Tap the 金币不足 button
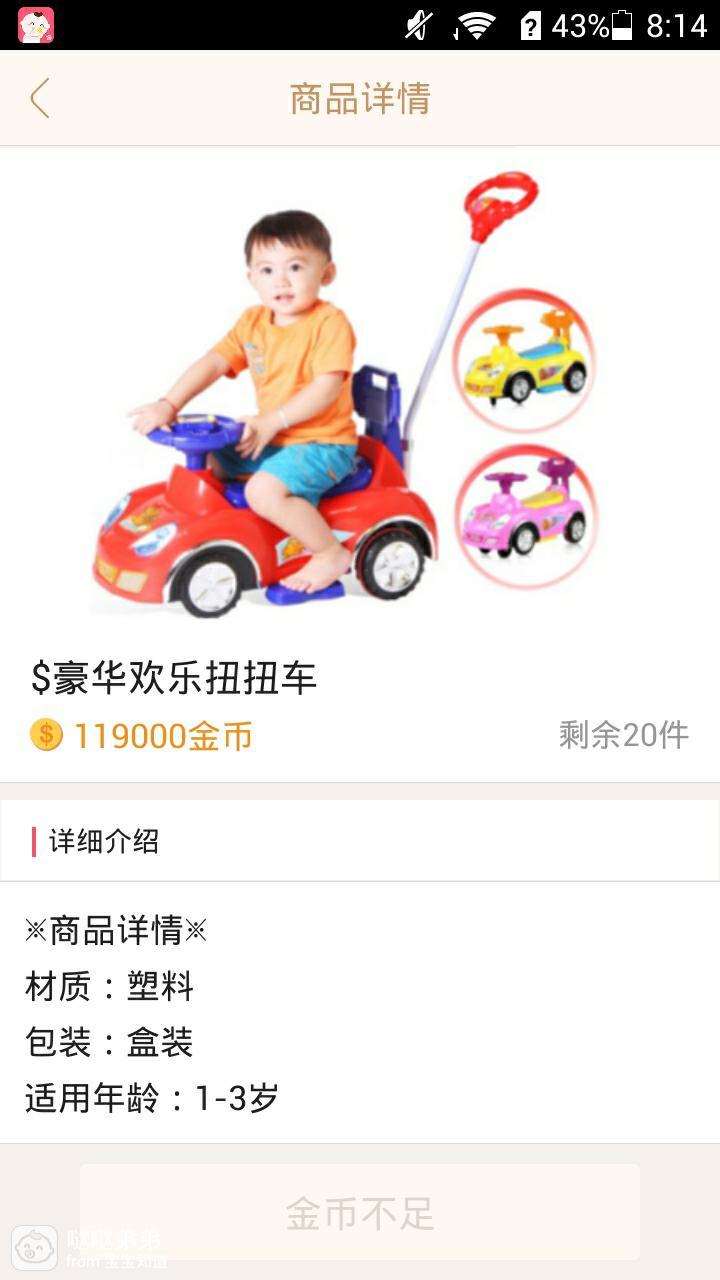 [360, 1212]
